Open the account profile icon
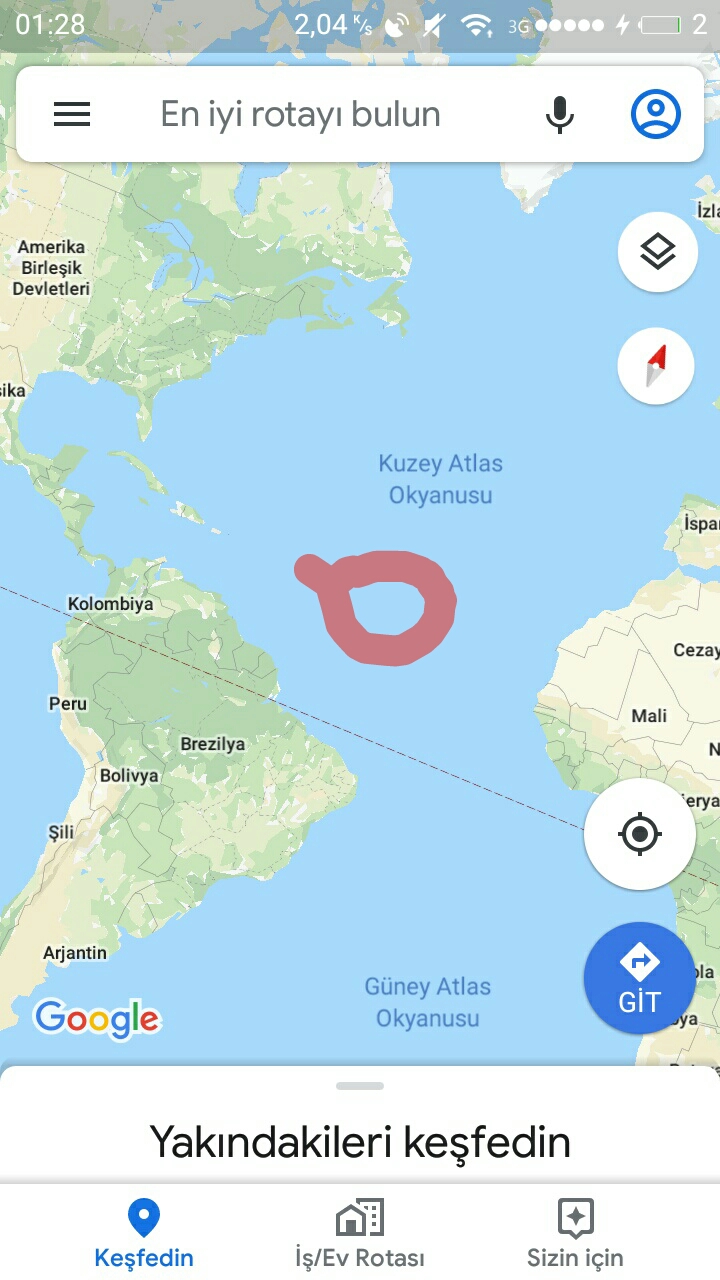Viewport: 720px width, 1280px height. click(656, 114)
